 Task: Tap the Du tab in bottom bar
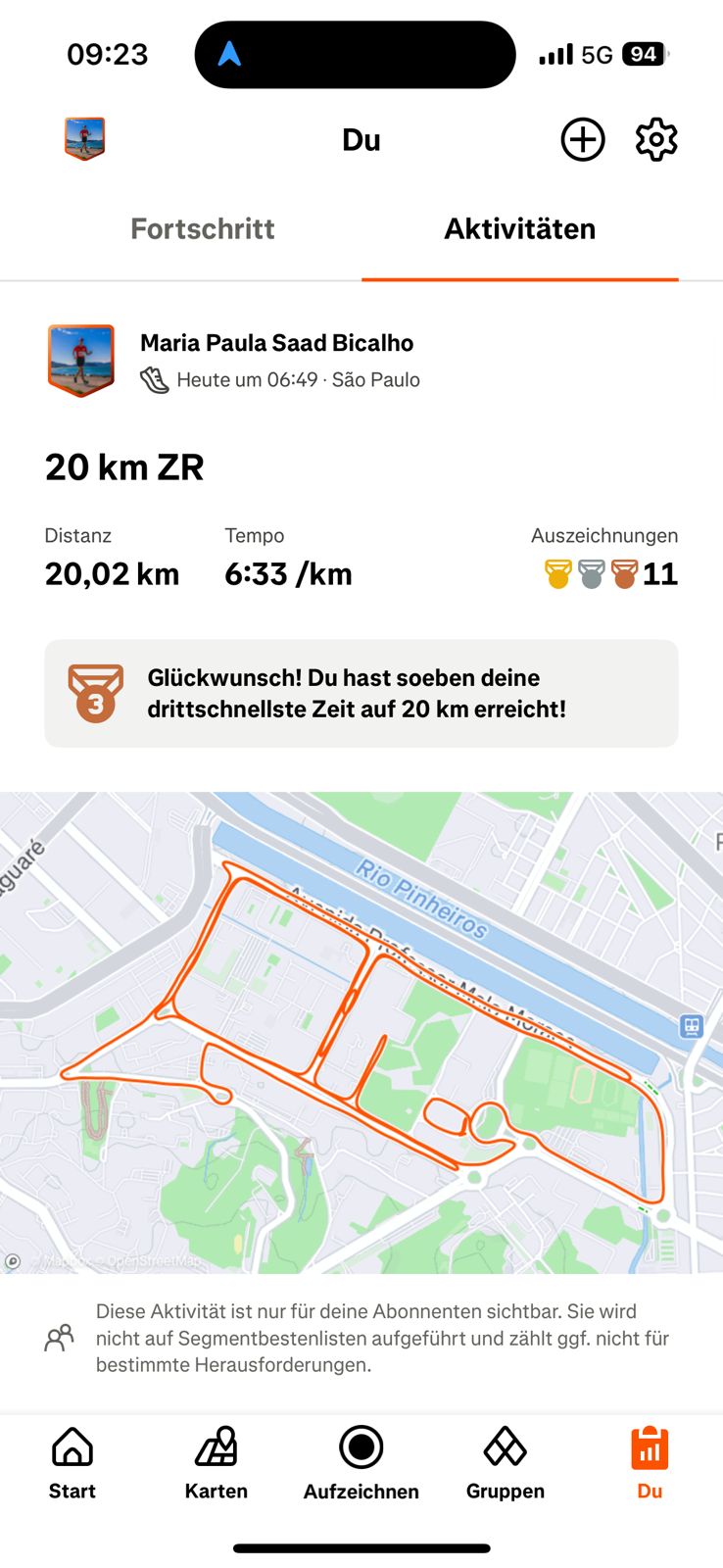650,1463
